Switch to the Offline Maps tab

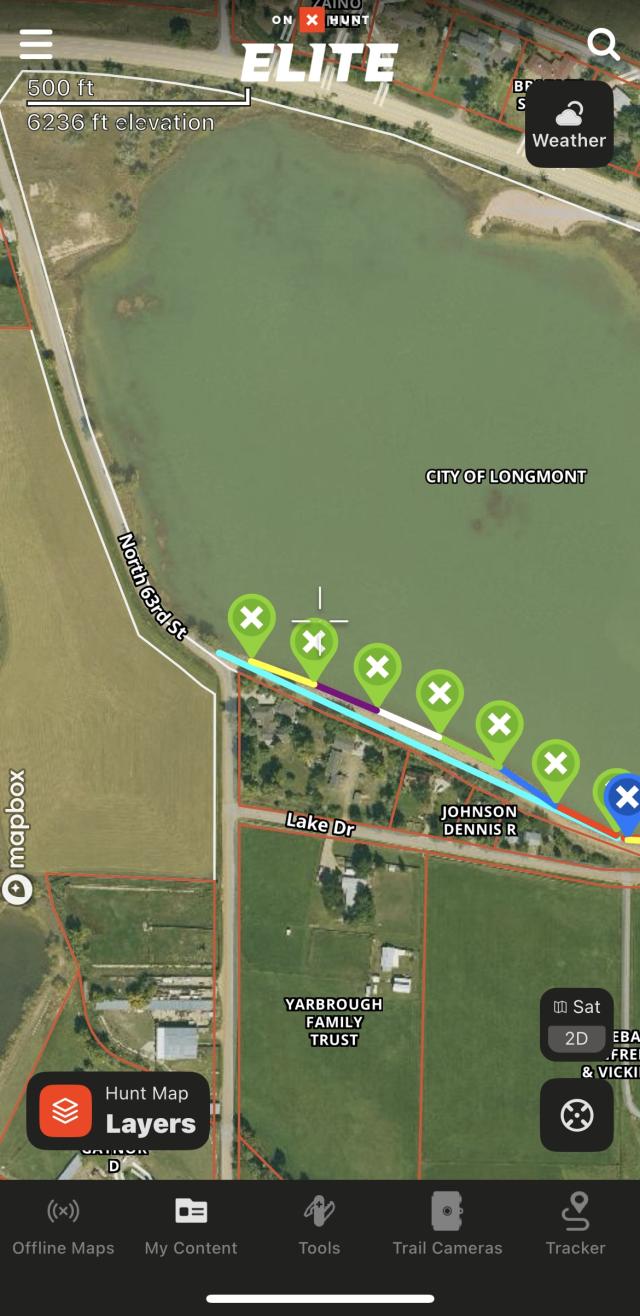(x=64, y=1225)
